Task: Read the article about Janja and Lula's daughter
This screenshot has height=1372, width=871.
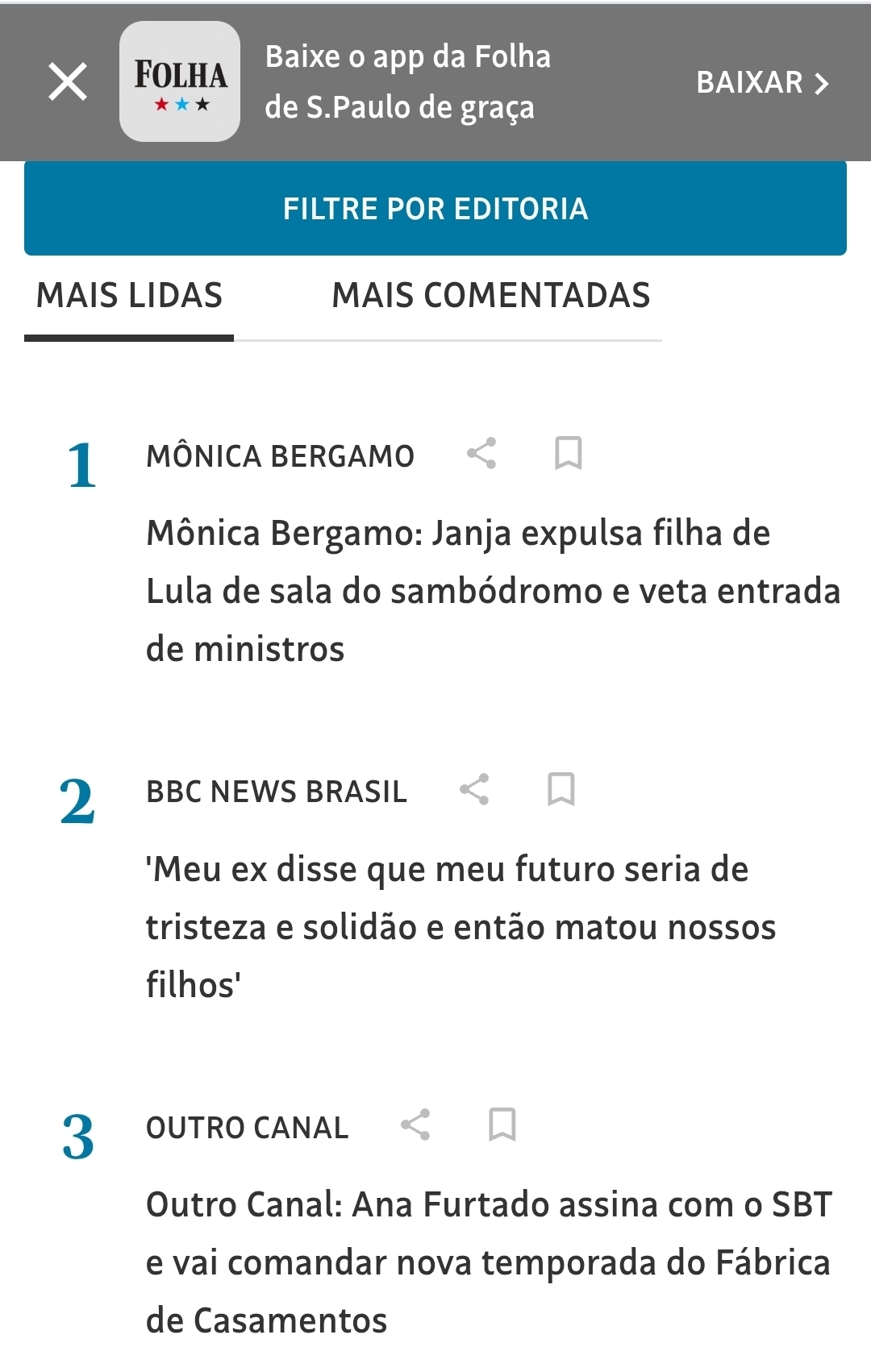Action: click(x=492, y=591)
